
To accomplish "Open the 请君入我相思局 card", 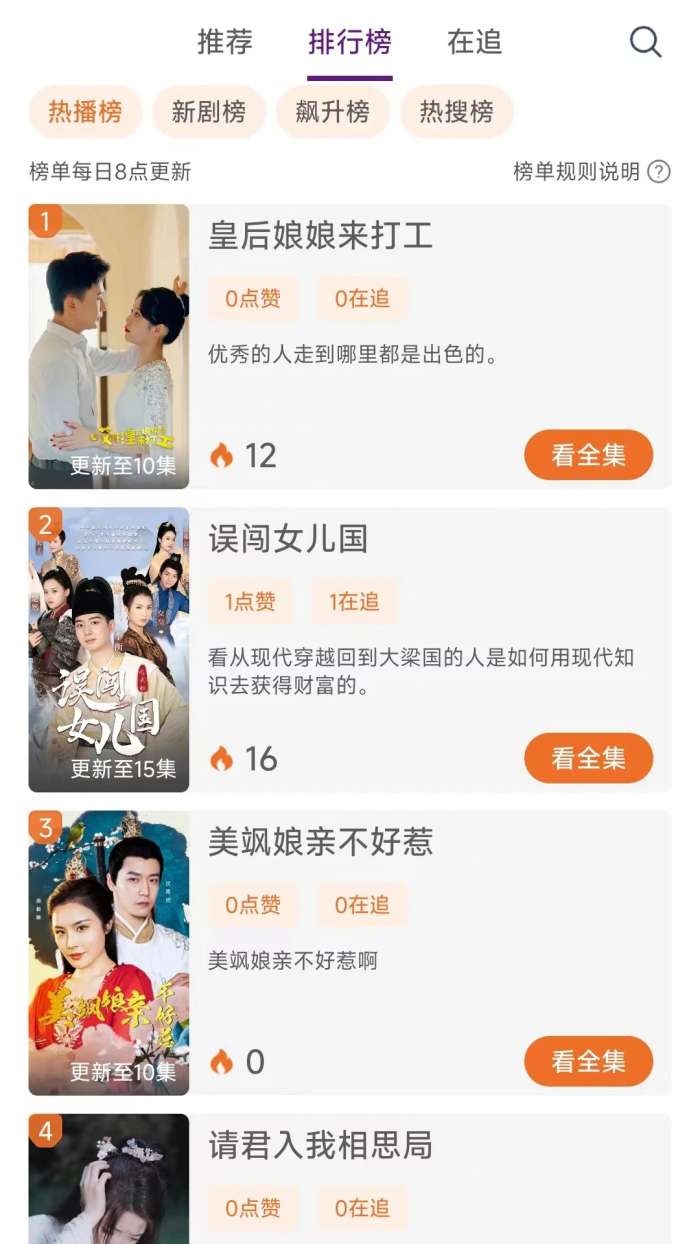I will point(430,1180).
